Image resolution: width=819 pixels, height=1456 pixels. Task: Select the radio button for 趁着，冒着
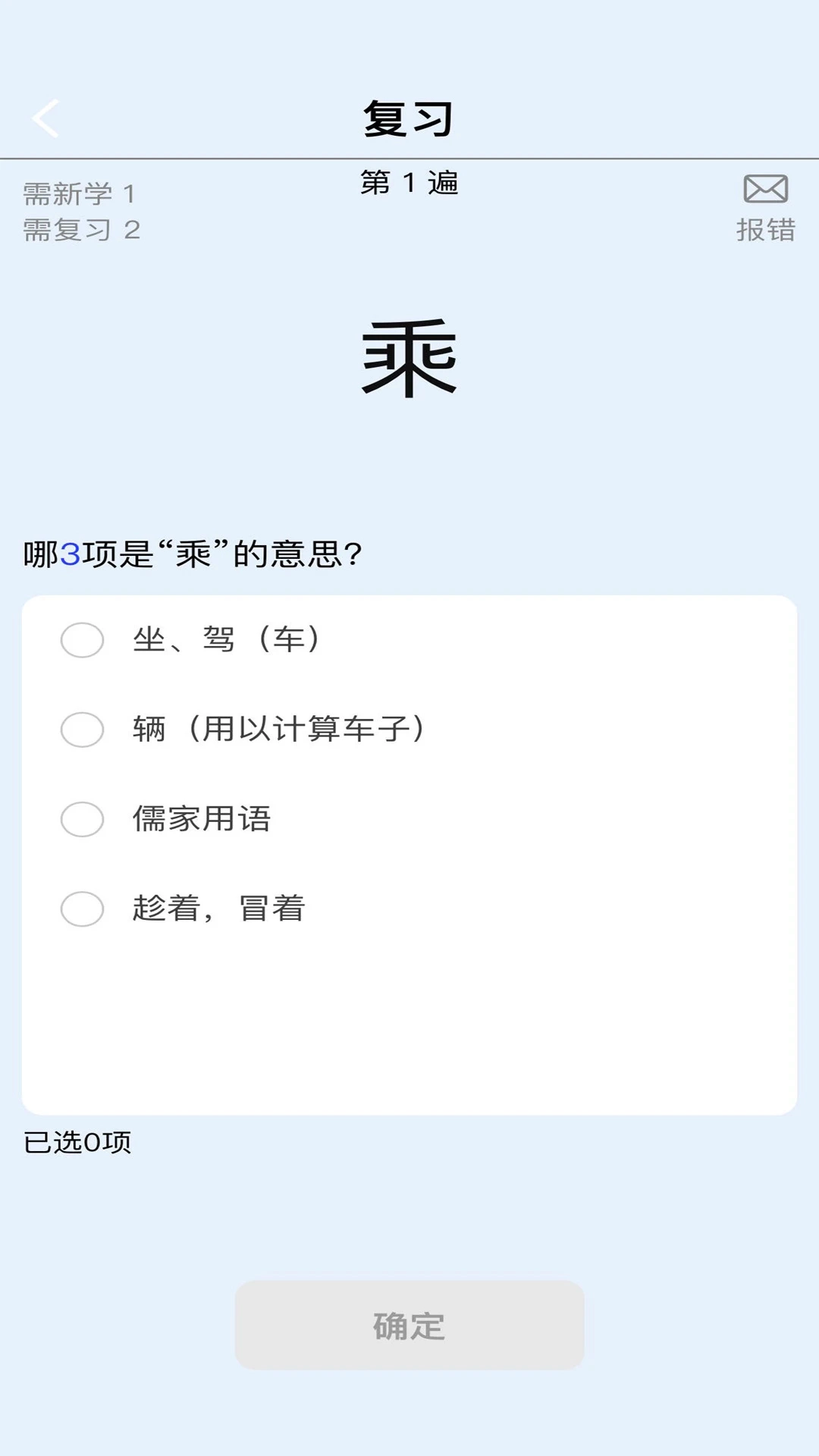pos(82,909)
